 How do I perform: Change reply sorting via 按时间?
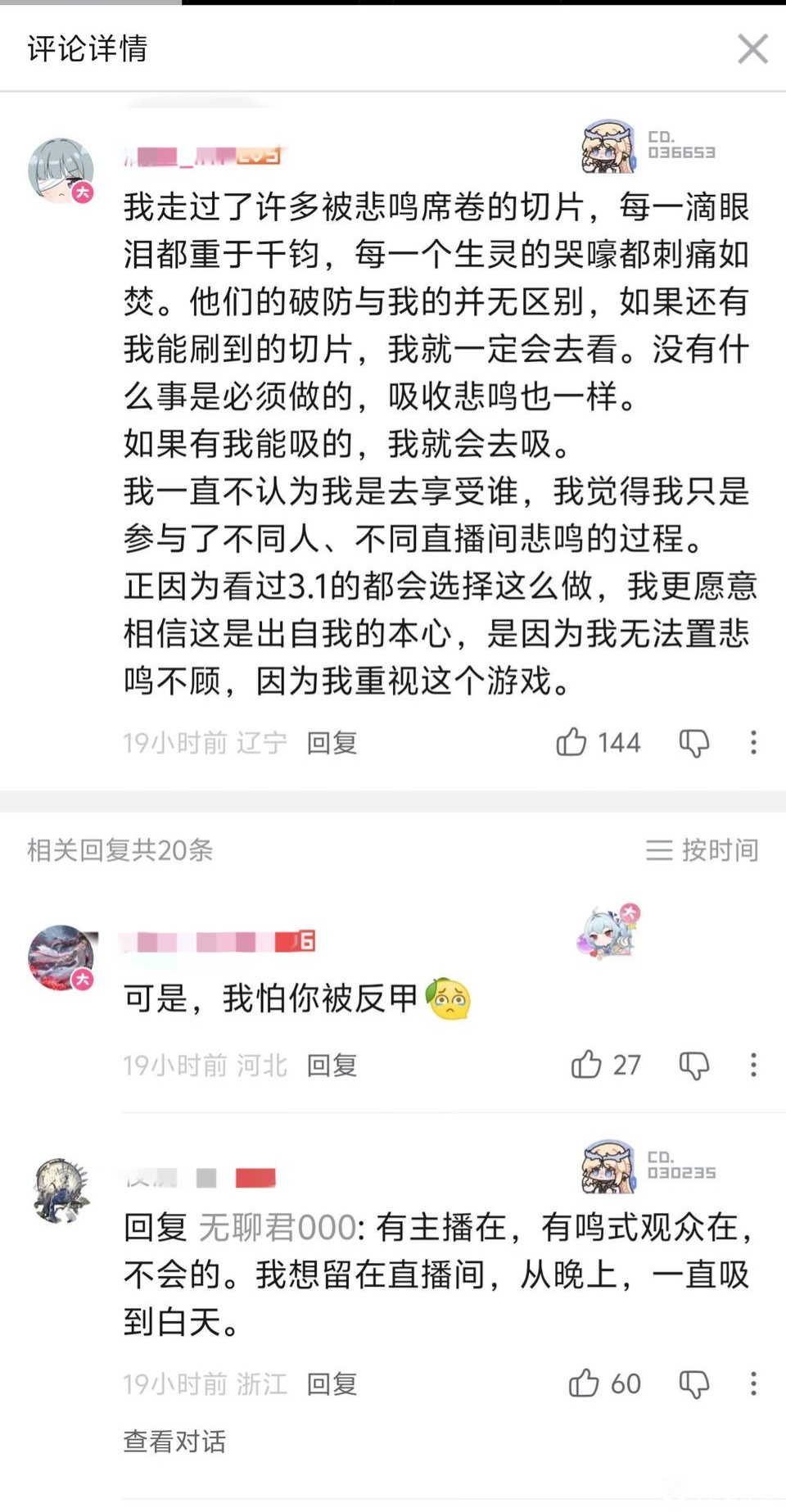(702, 850)
